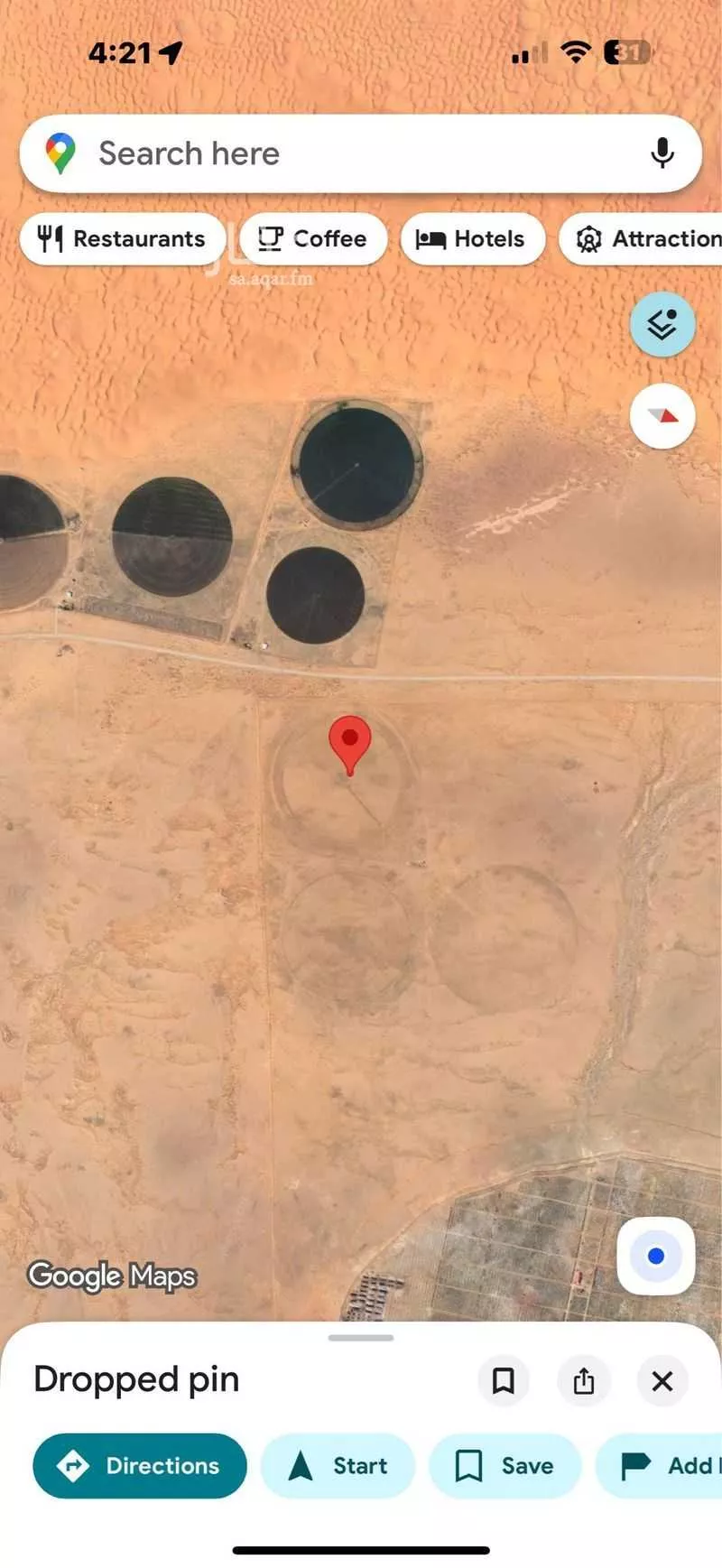Start voice search with the microphone
This screenshot has height=1568, width=722.
click(662, 153)
